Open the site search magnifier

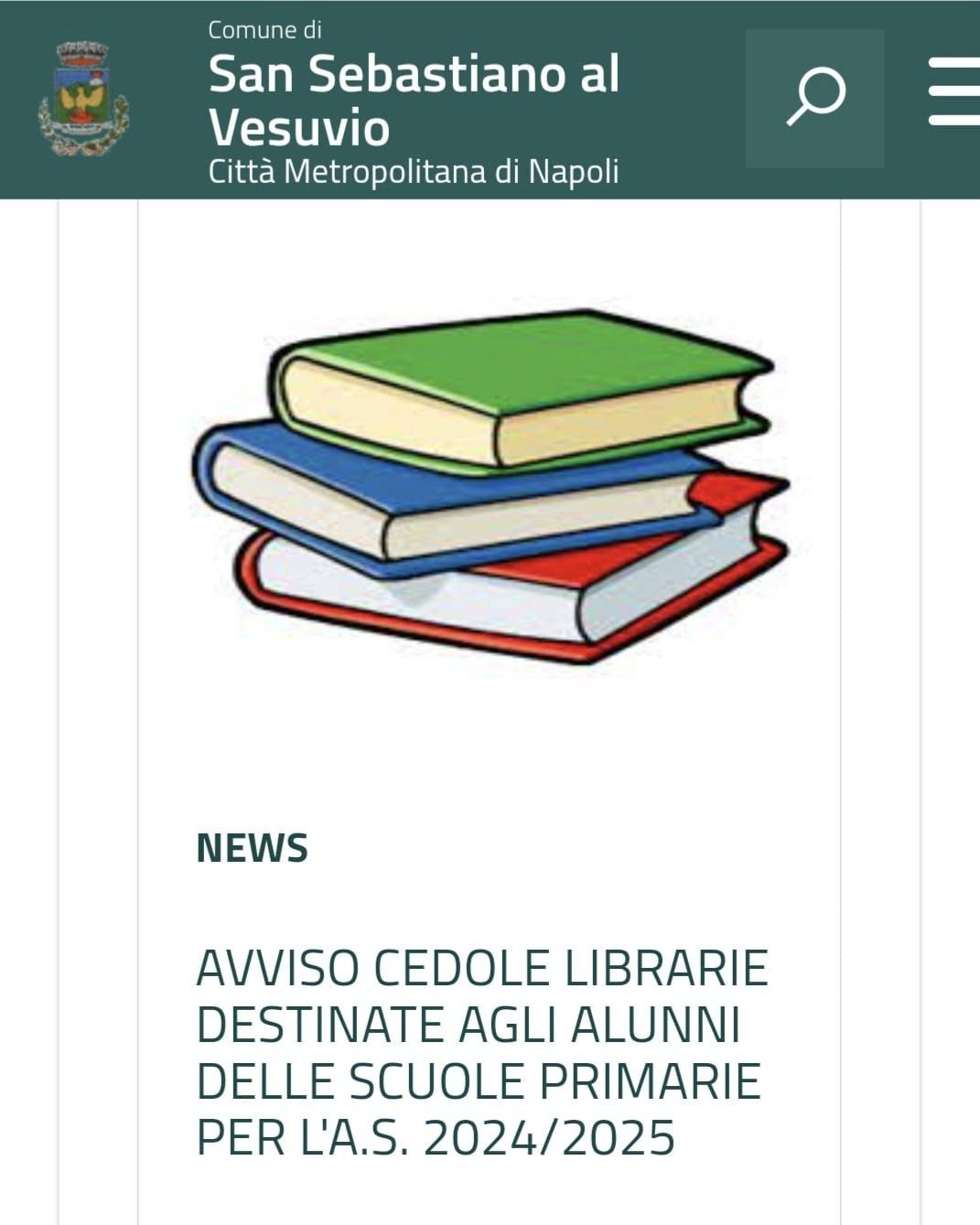pos(814,98)
